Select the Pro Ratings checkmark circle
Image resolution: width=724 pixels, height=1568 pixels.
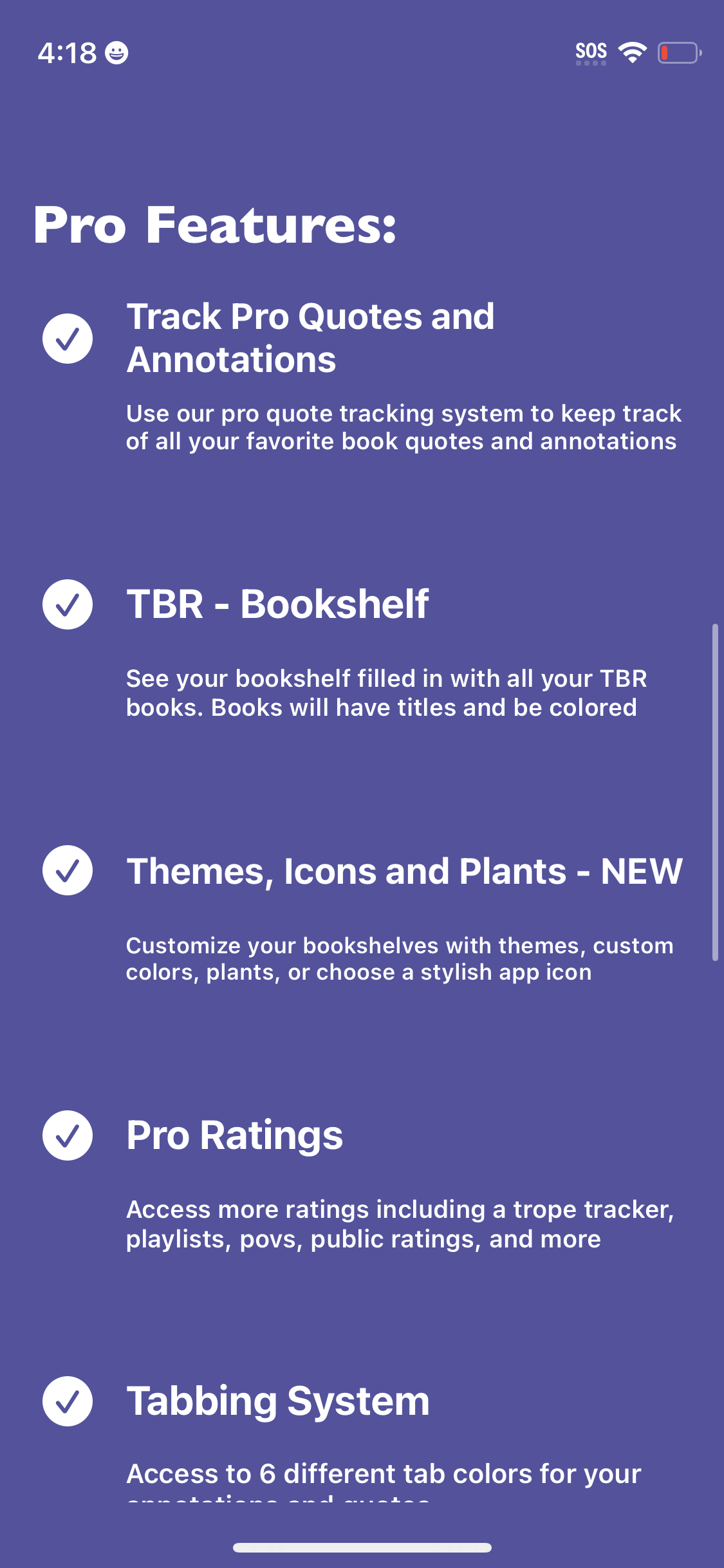point(67,1135)
